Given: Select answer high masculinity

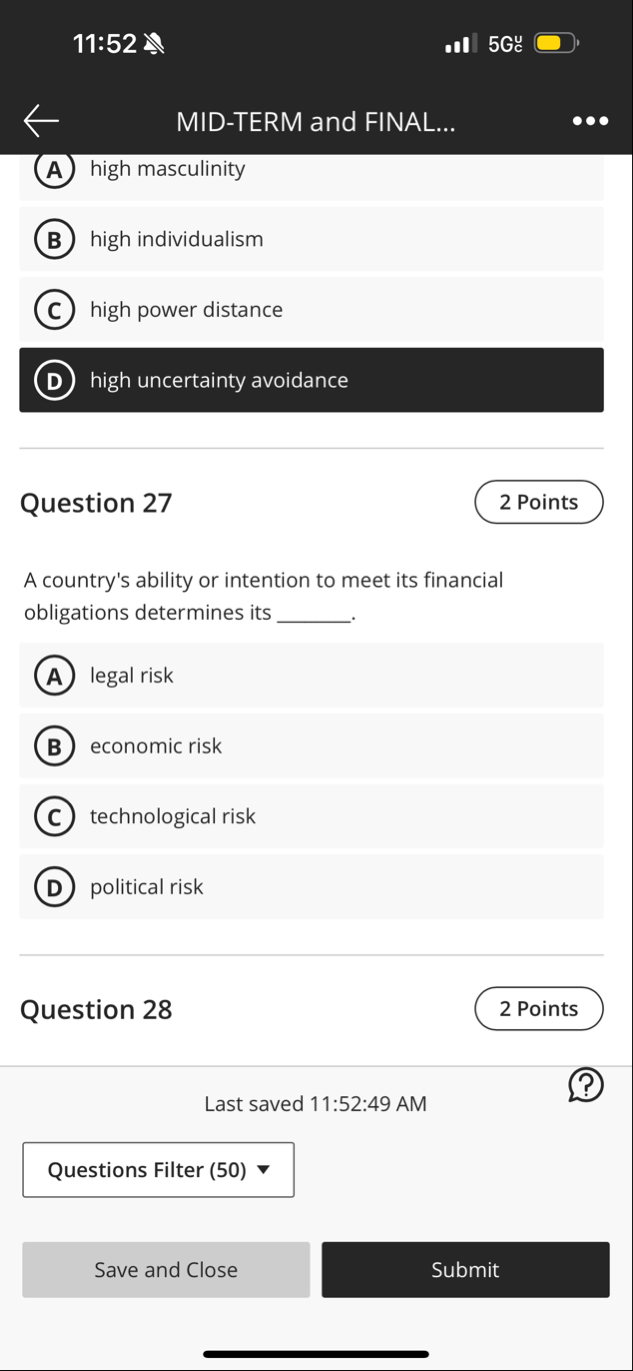Looking at the screenshot, I should [x=310, y=172].
